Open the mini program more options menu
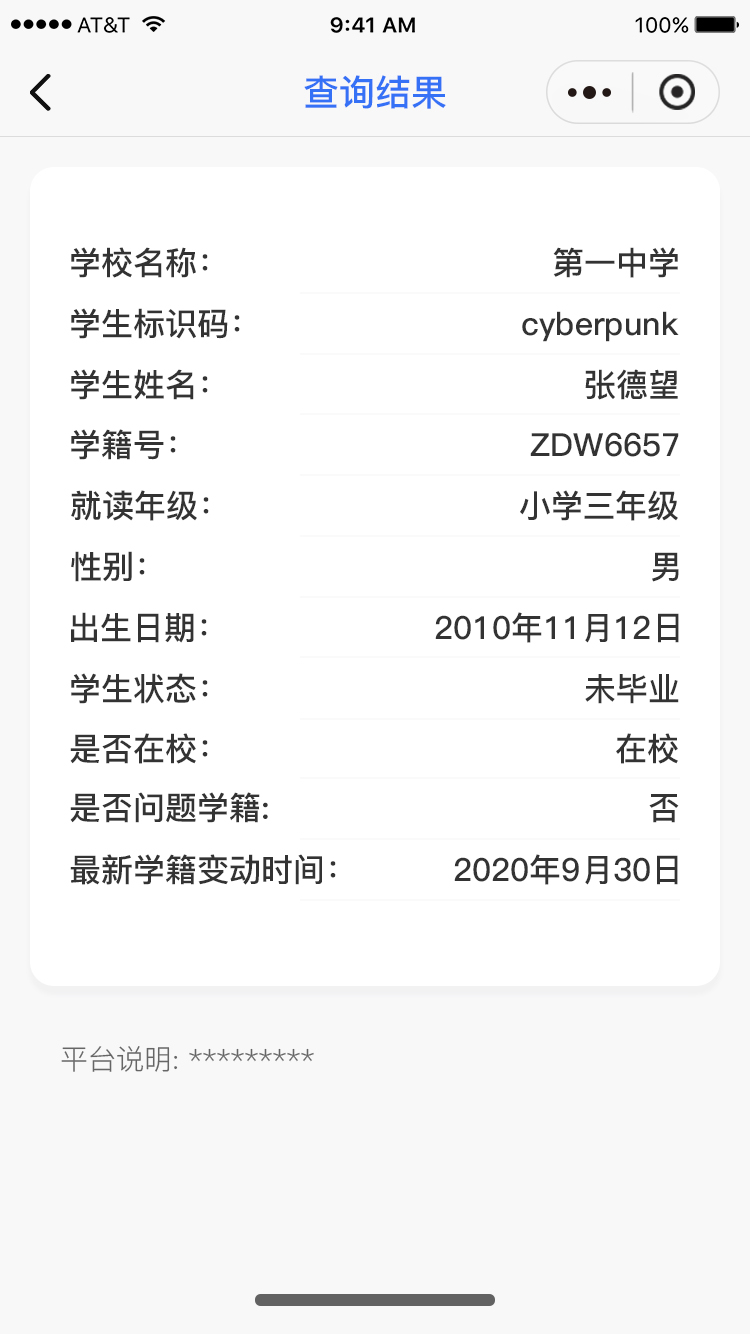Image resolution: width=750 pixels, height=1334 pixels. click(589, 93)
